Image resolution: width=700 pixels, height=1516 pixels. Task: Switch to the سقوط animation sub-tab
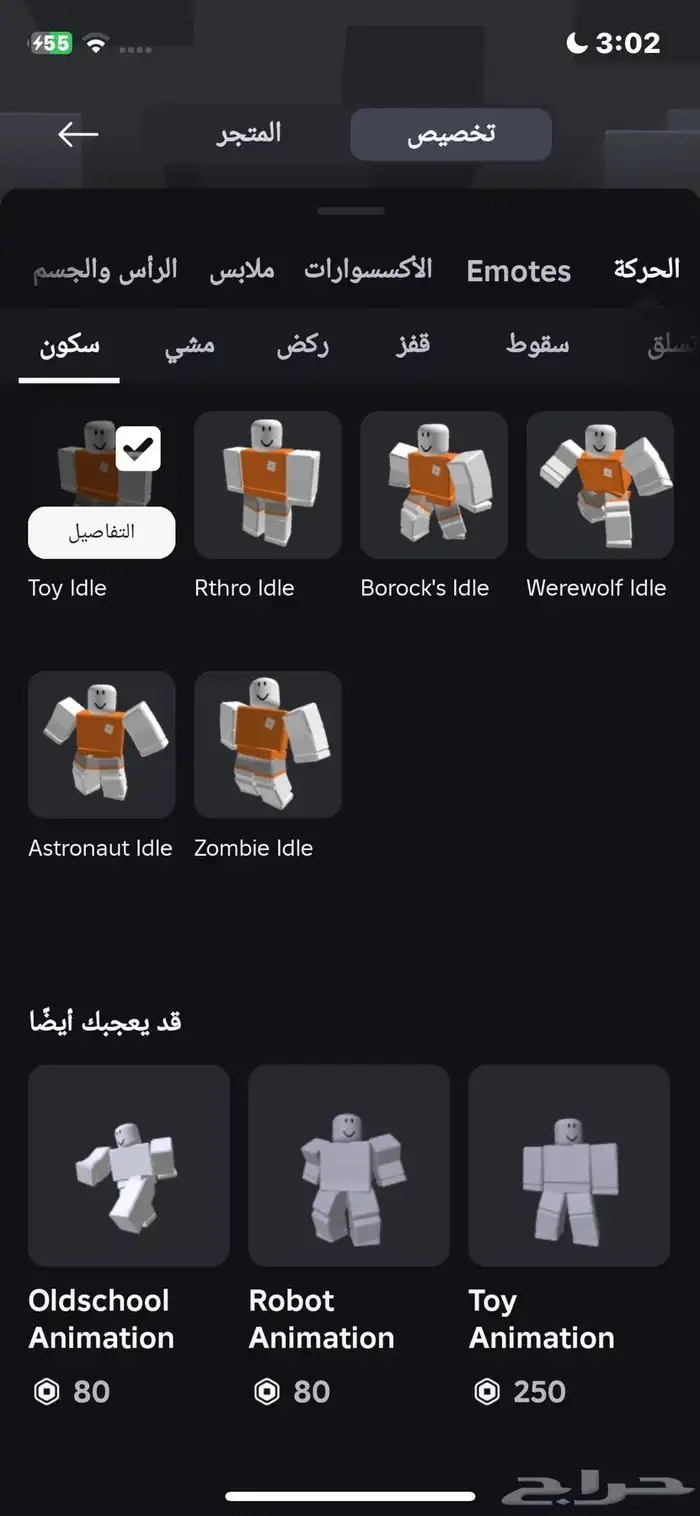[x=537, y=346]
